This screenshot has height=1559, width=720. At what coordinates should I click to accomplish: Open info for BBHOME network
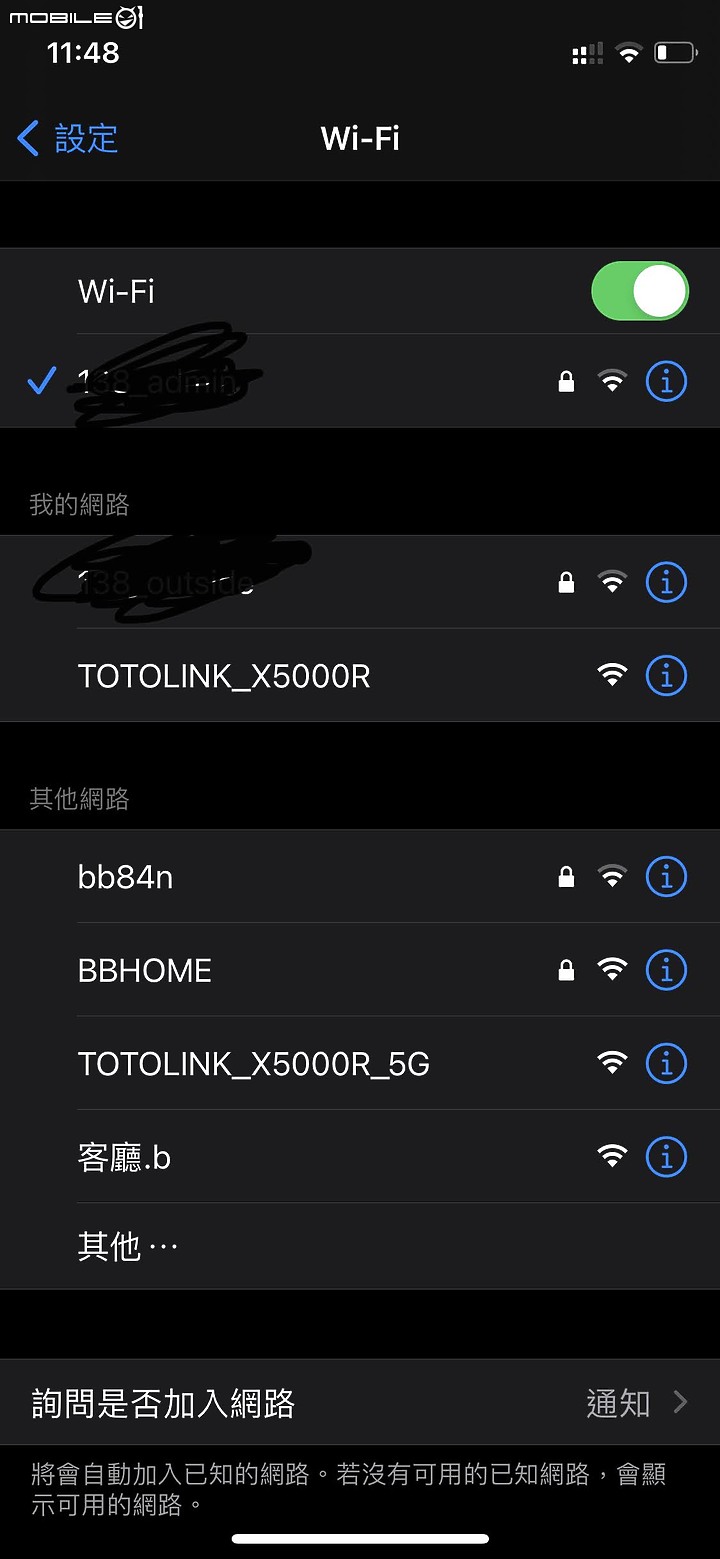point(666,970)
